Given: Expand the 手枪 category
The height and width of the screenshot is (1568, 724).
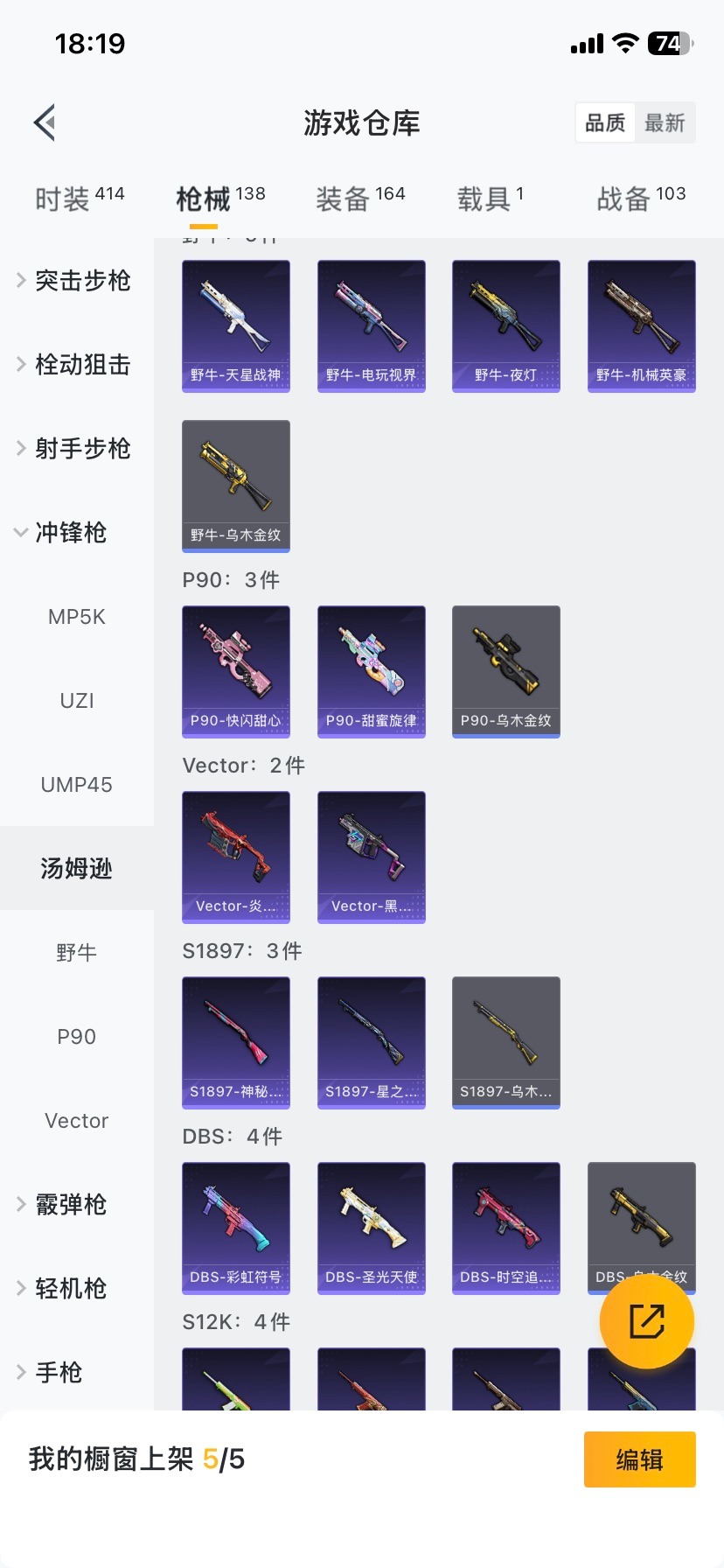Looking at the screenshot, I should (59, 1372).
